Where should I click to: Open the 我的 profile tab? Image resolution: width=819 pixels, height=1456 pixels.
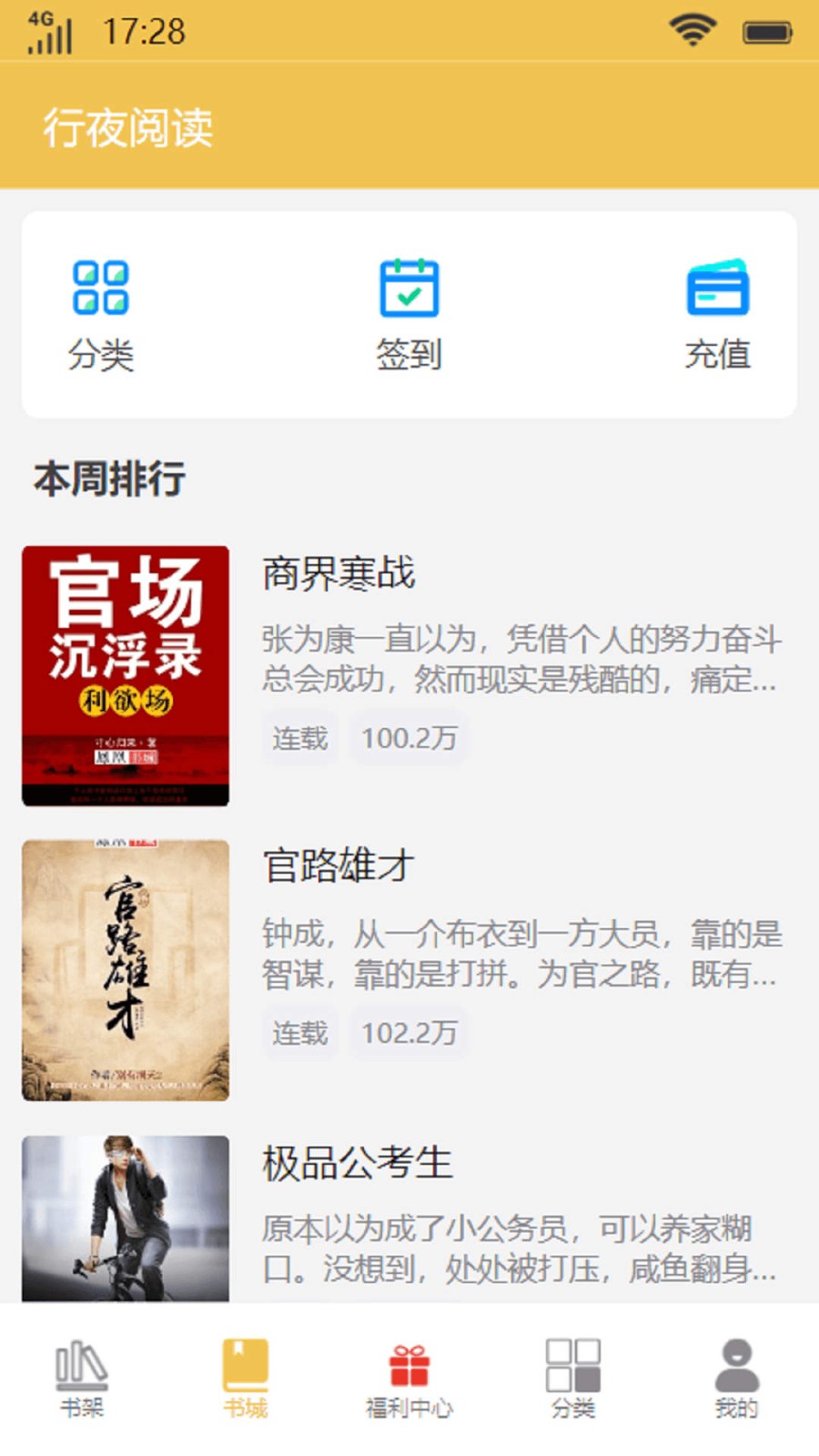(x=737, y=1379)
